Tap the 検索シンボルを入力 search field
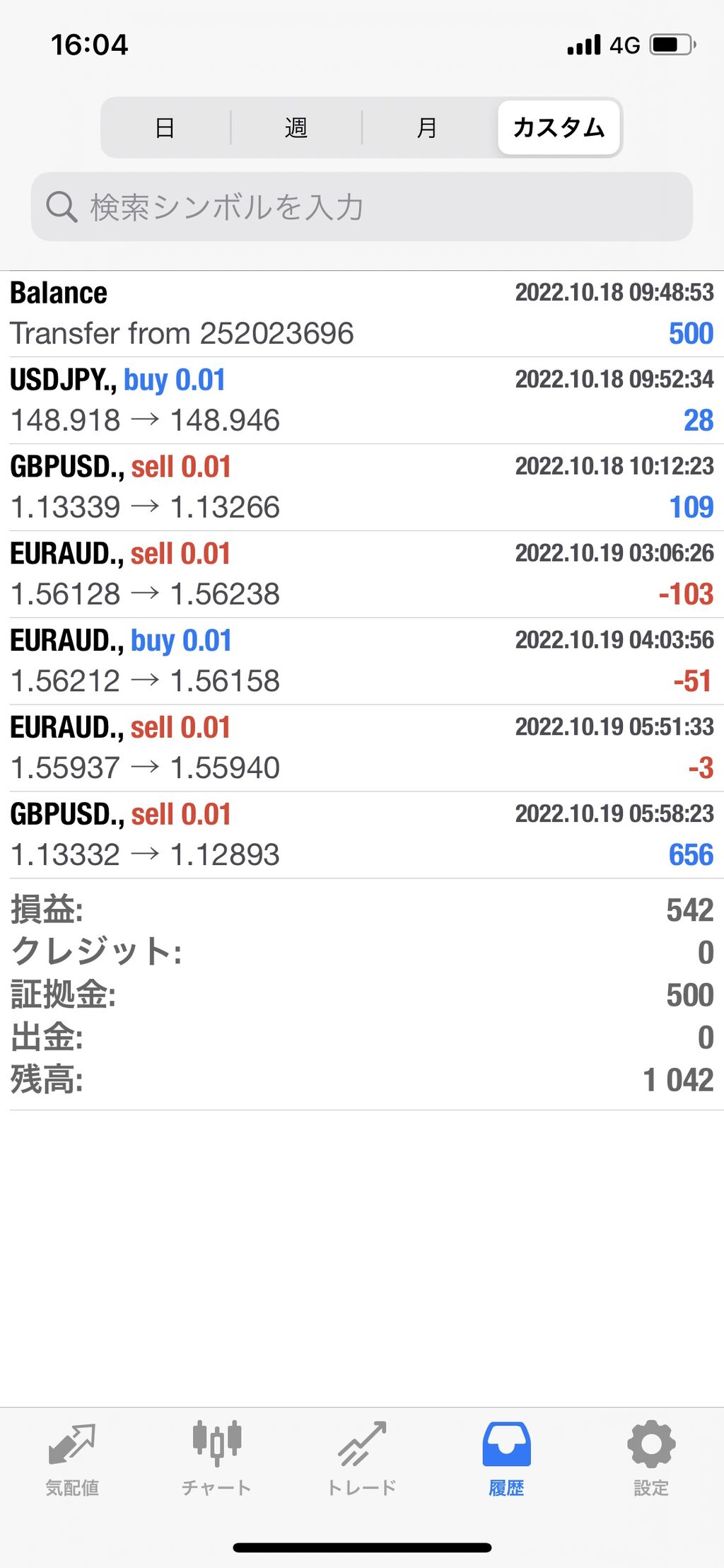This screenshot has height=1568, width=724. point(361,207)
